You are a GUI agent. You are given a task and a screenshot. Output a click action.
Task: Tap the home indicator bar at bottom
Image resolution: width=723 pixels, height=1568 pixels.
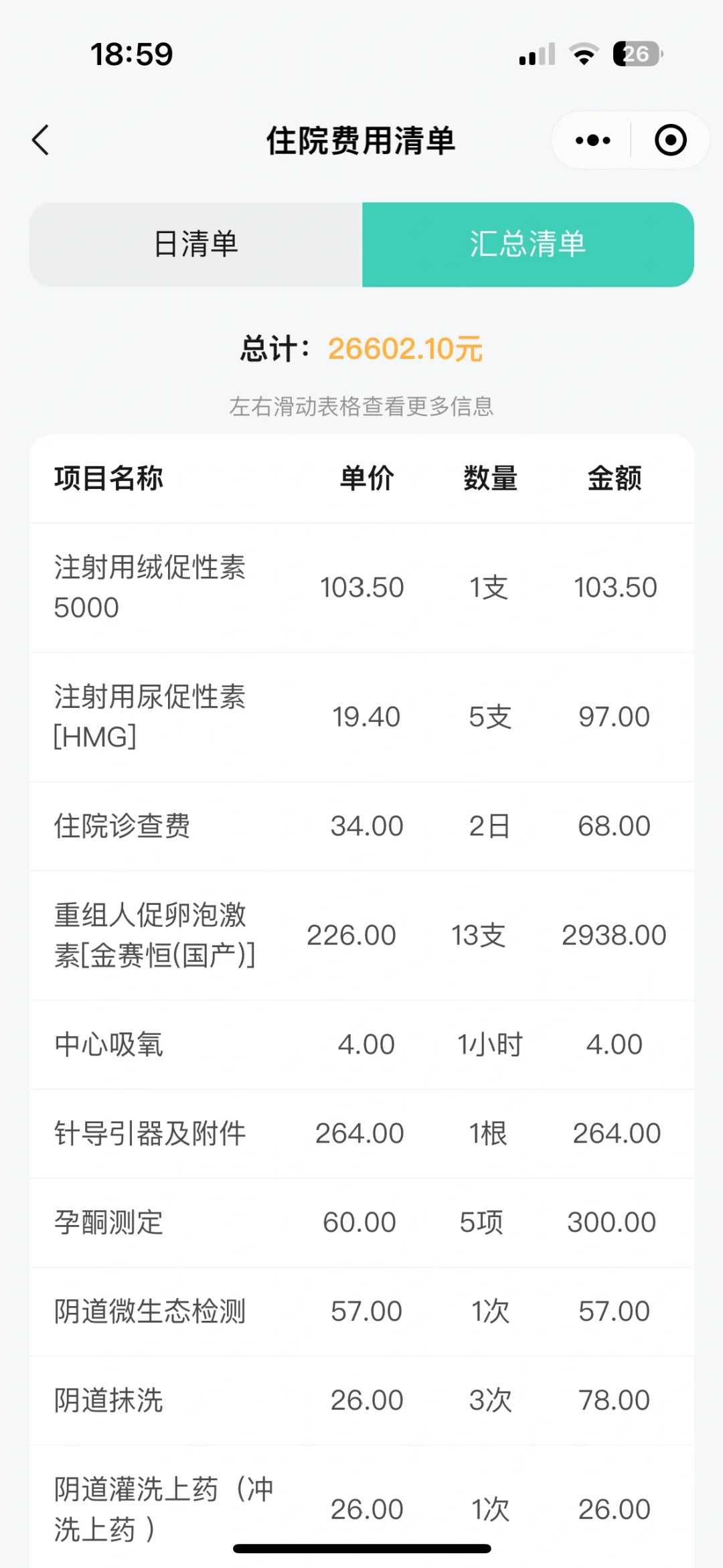click(x=361, y=1543)
